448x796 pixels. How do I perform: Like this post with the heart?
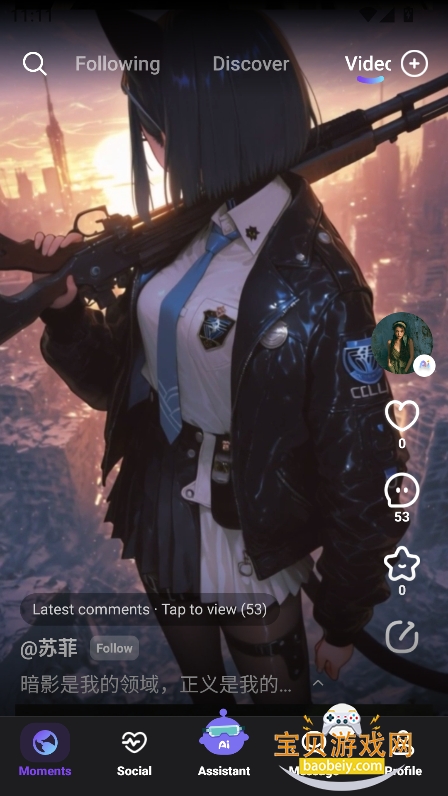[x=402, y=416]
